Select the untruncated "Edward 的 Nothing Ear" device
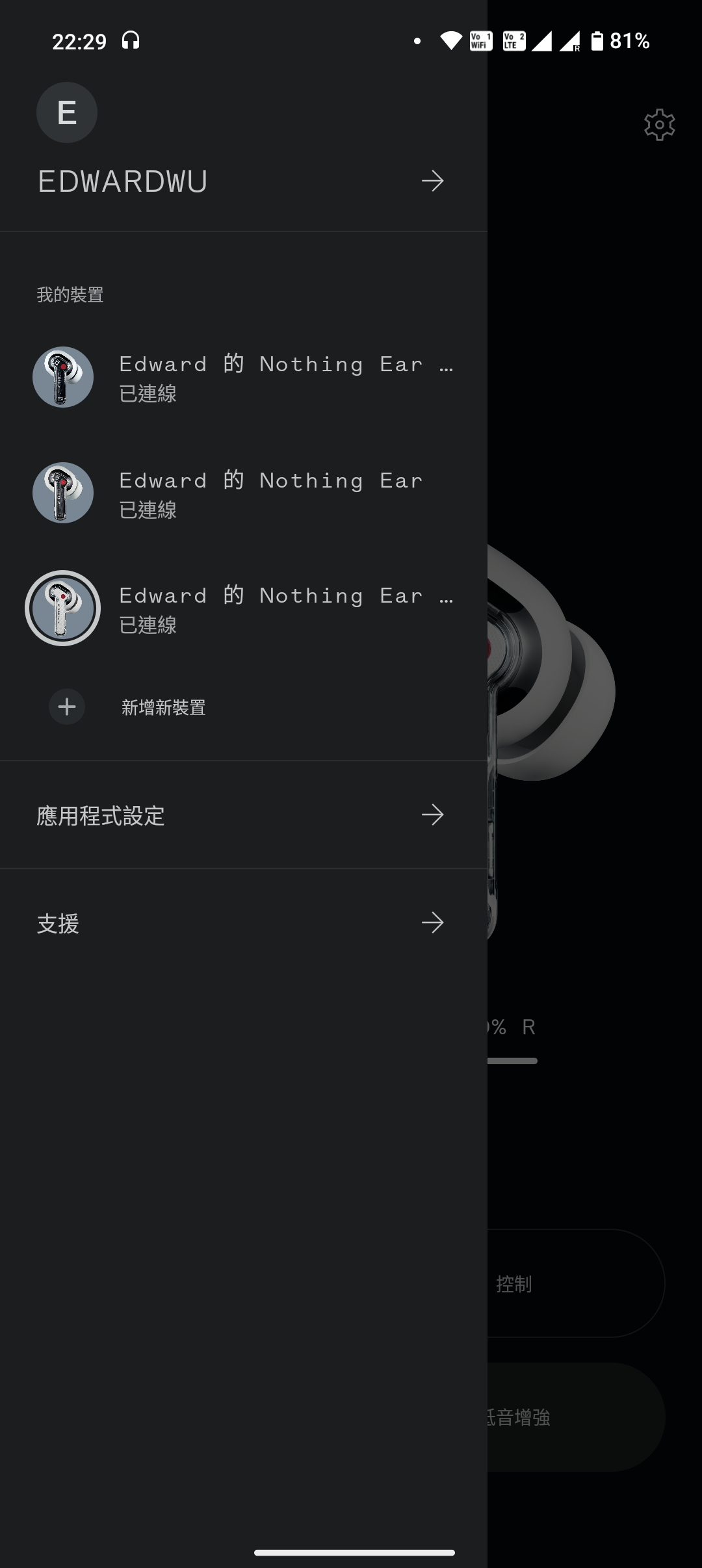Image resolution: width=702 pixels, height=1568 pixels. coord(244,493)
